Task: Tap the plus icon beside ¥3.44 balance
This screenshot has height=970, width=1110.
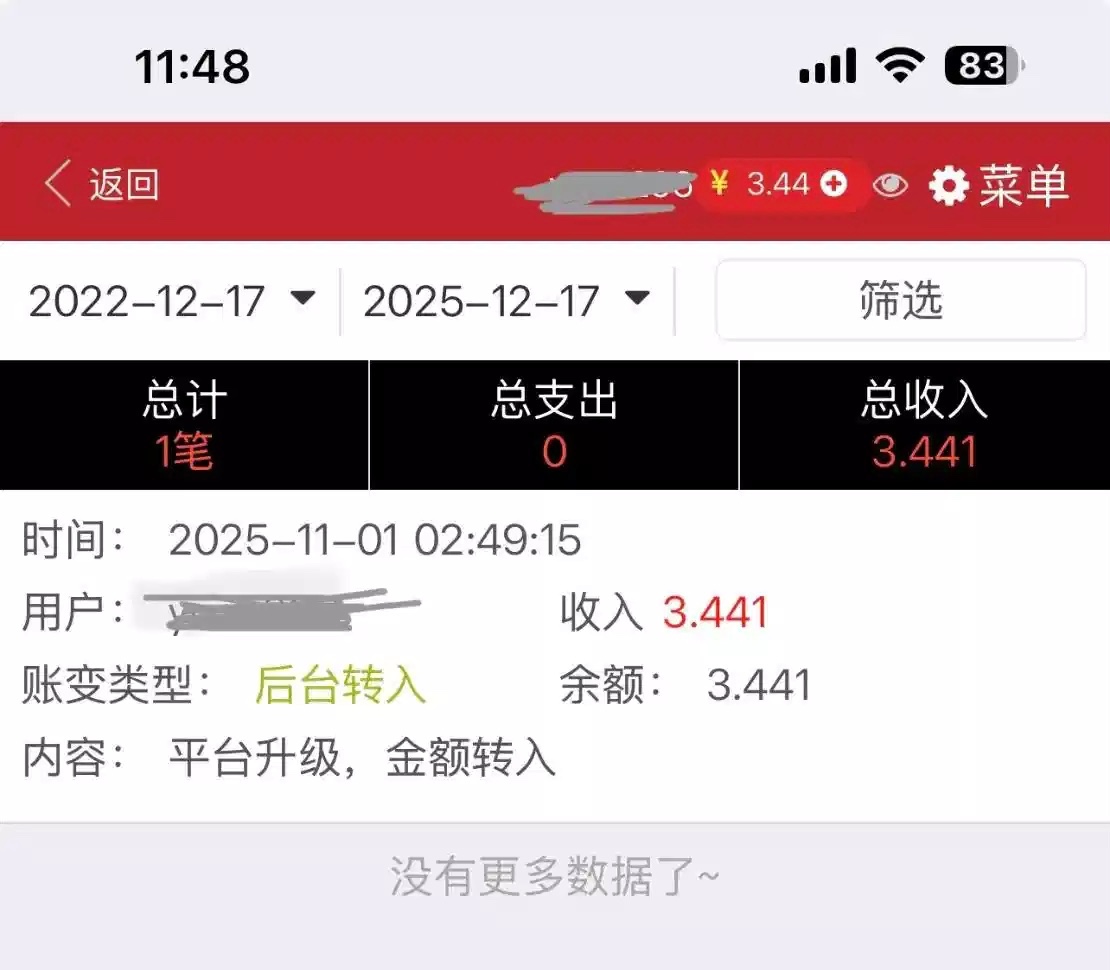Action: coord(833,184)
